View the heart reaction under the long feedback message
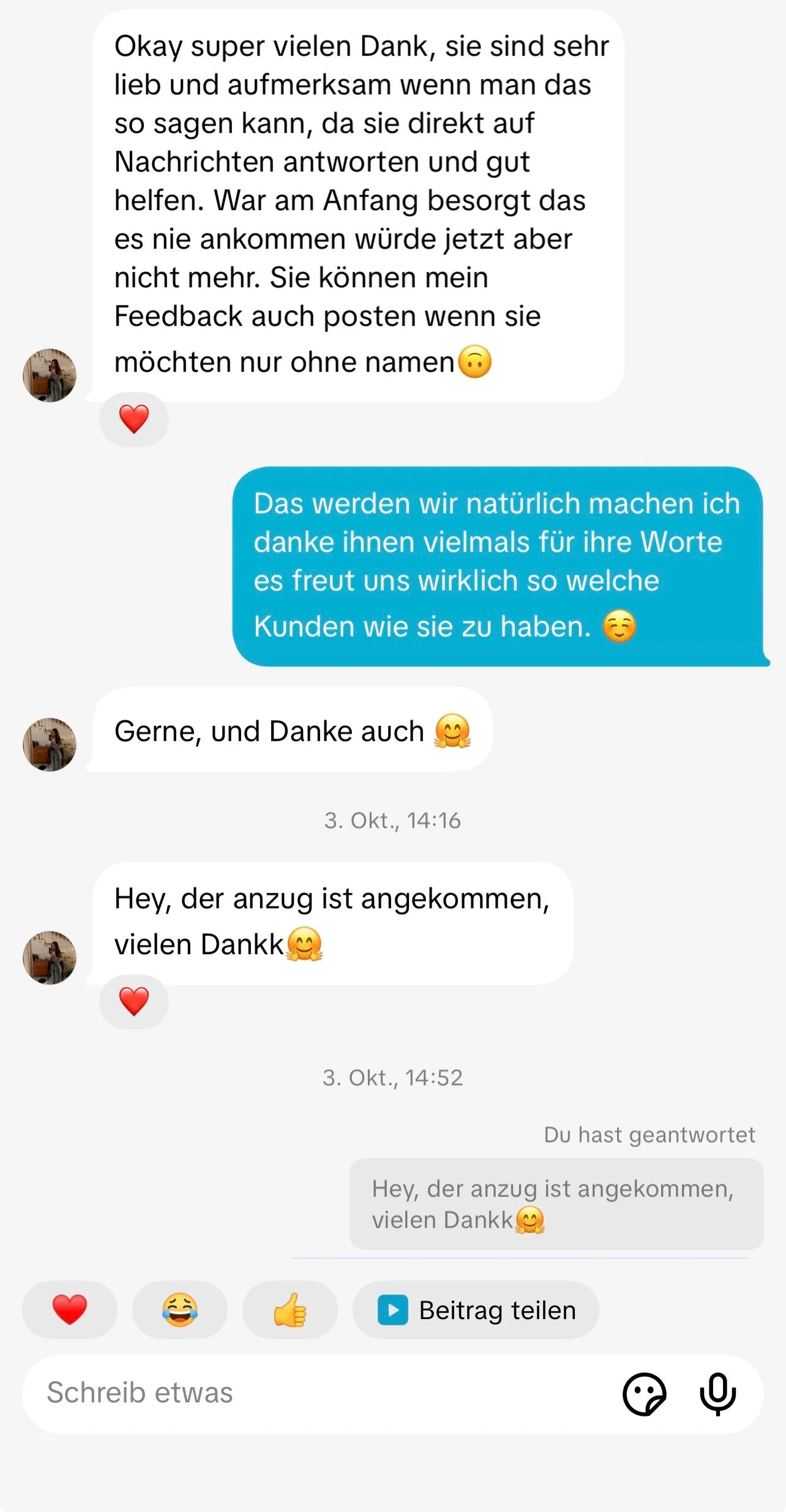This screenshot has height=1512, width=786. click(133, 419)
